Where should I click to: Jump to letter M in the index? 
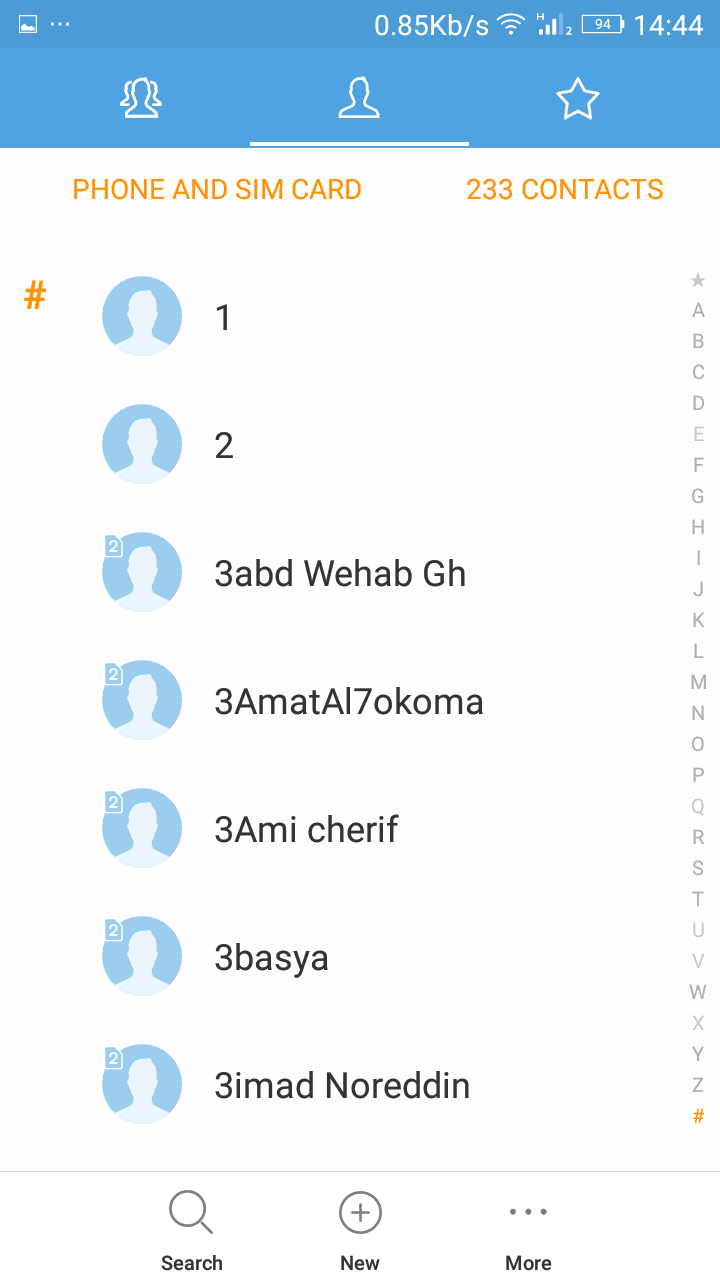click(x=698, y=682)
